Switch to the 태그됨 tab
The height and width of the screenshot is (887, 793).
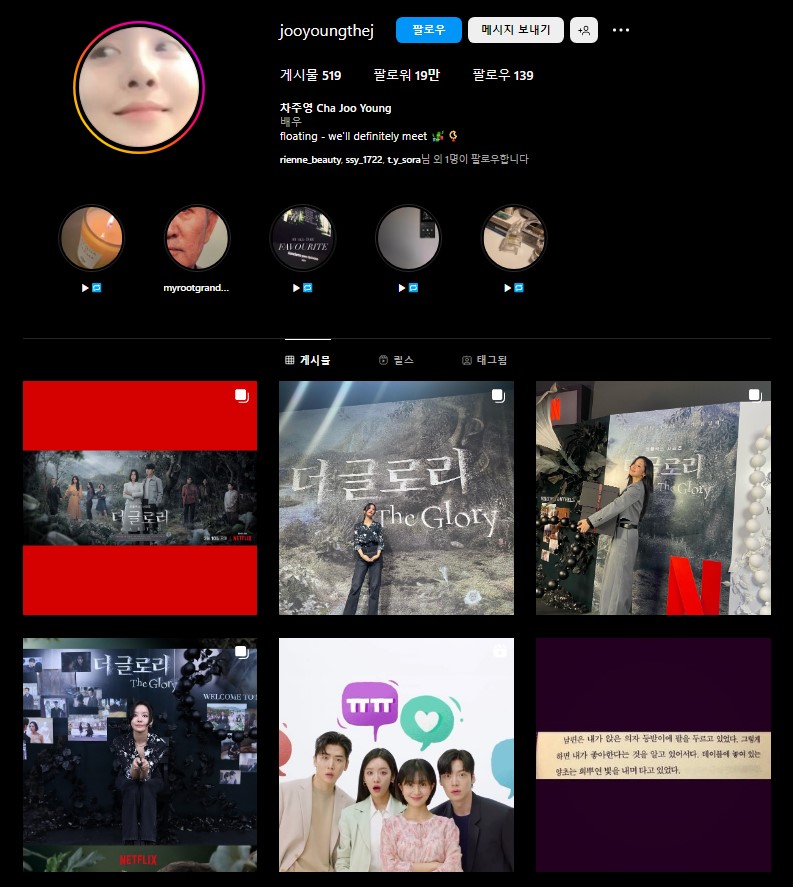pos(484,359)
